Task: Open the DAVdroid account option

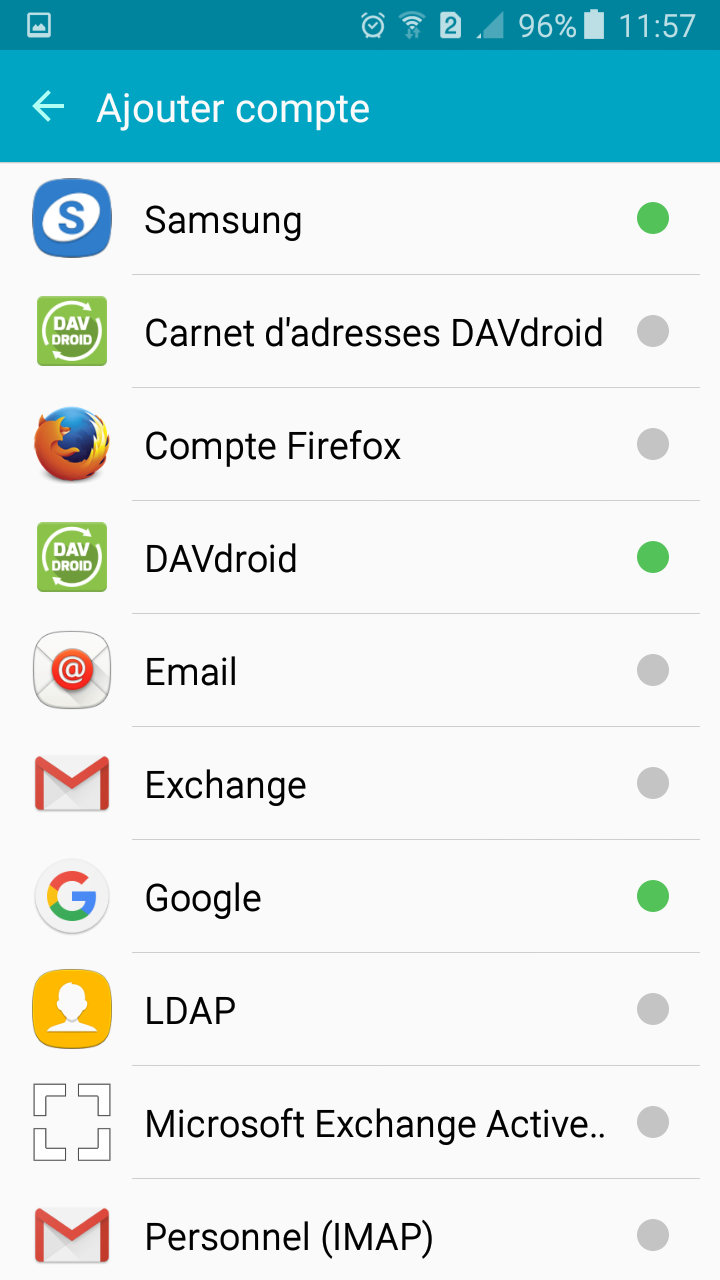Action: [360, 557]
